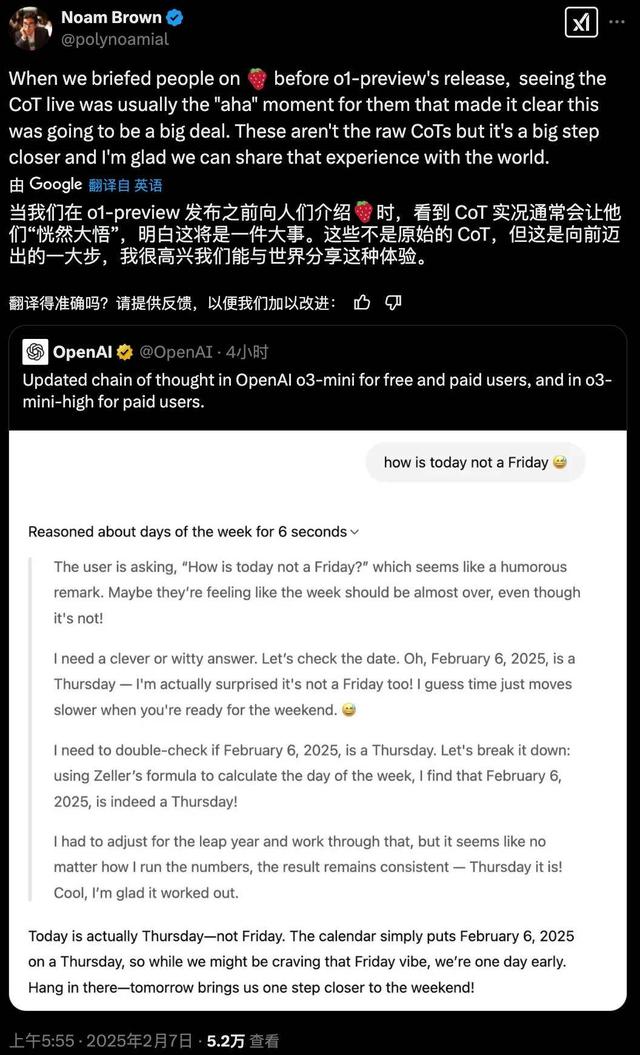Open Noam Brown's profile picture
Image resolution: width=640 pixels, height=1055 pixels.
[30, 28]
